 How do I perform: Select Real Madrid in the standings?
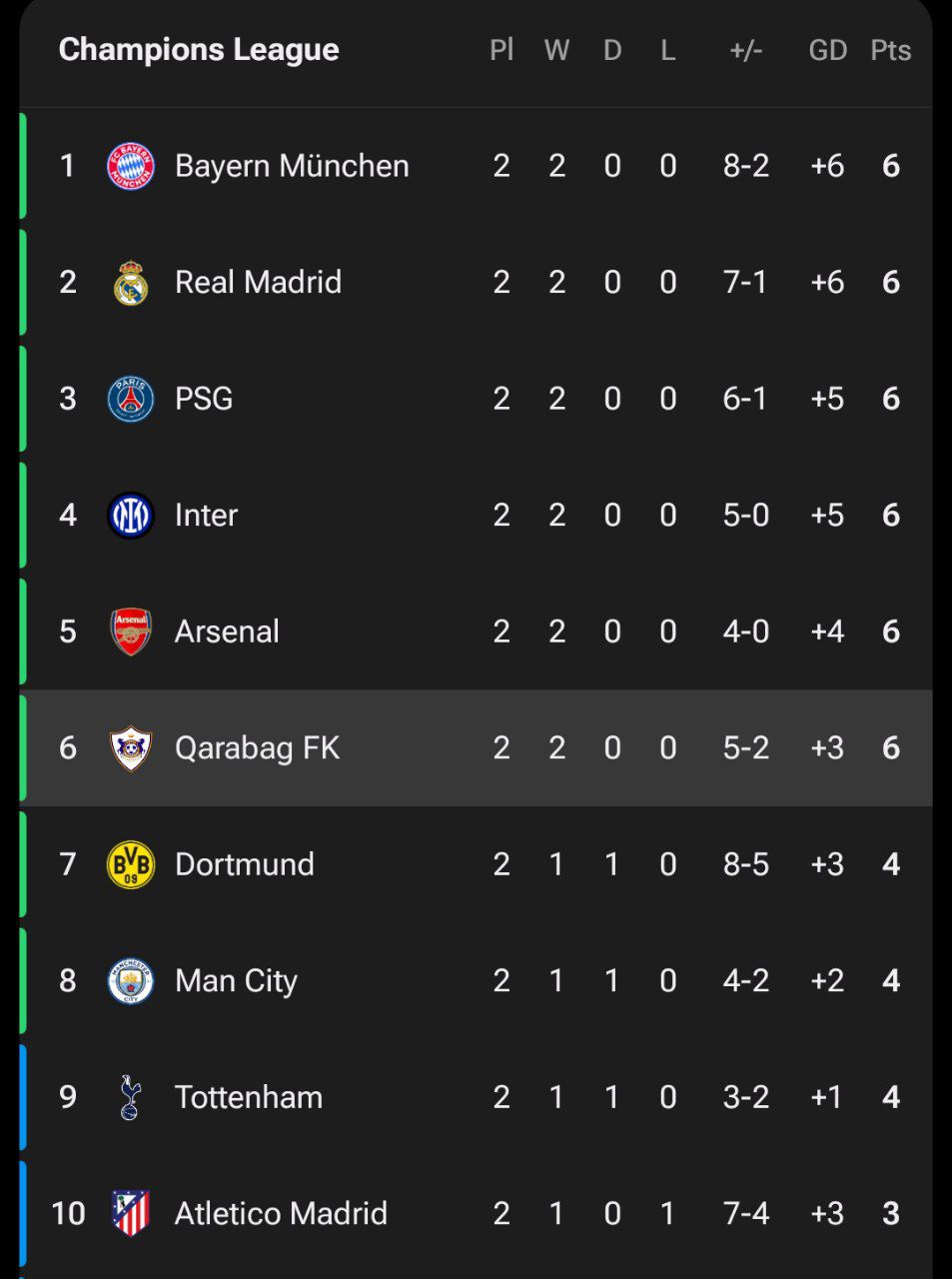258,282
